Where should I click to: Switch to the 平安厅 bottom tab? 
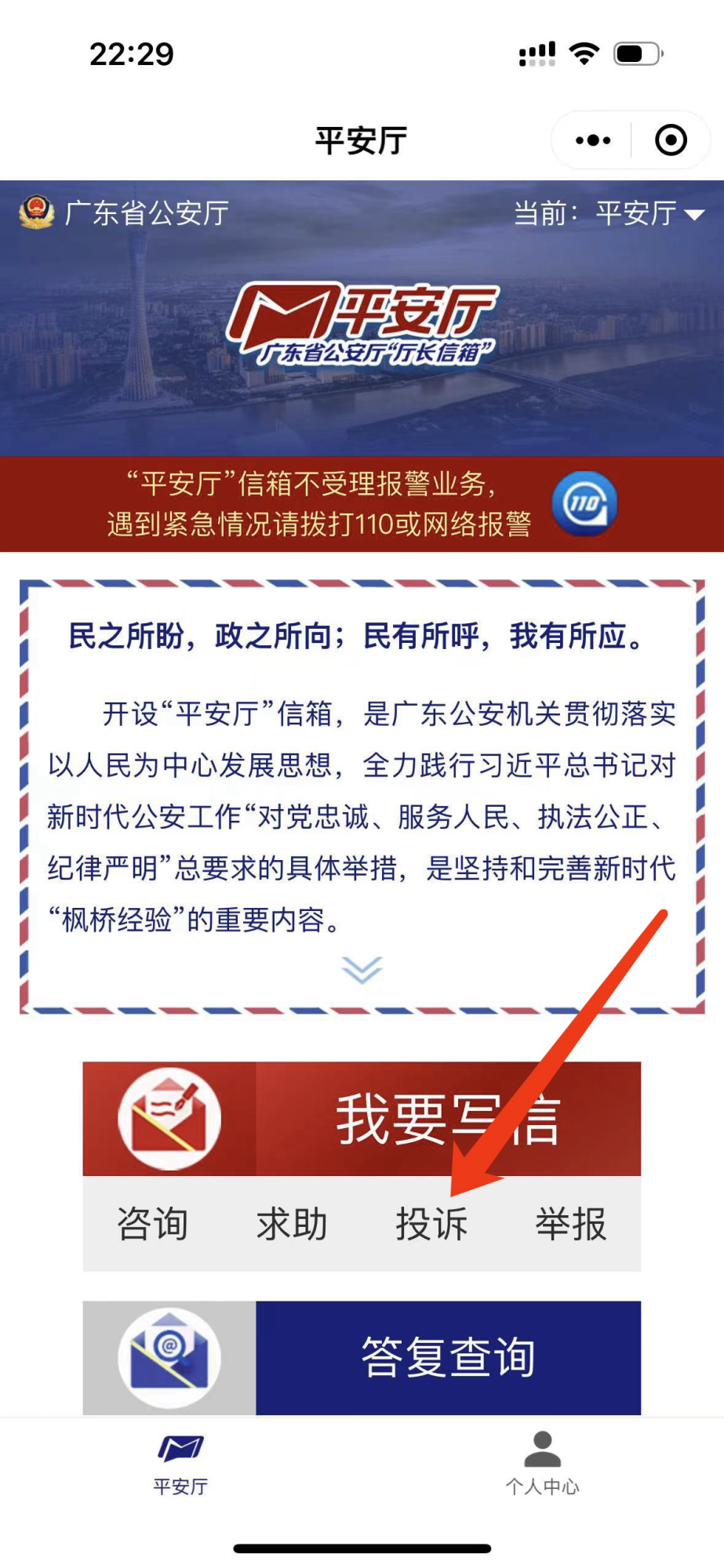click(x=180, y=1462)
